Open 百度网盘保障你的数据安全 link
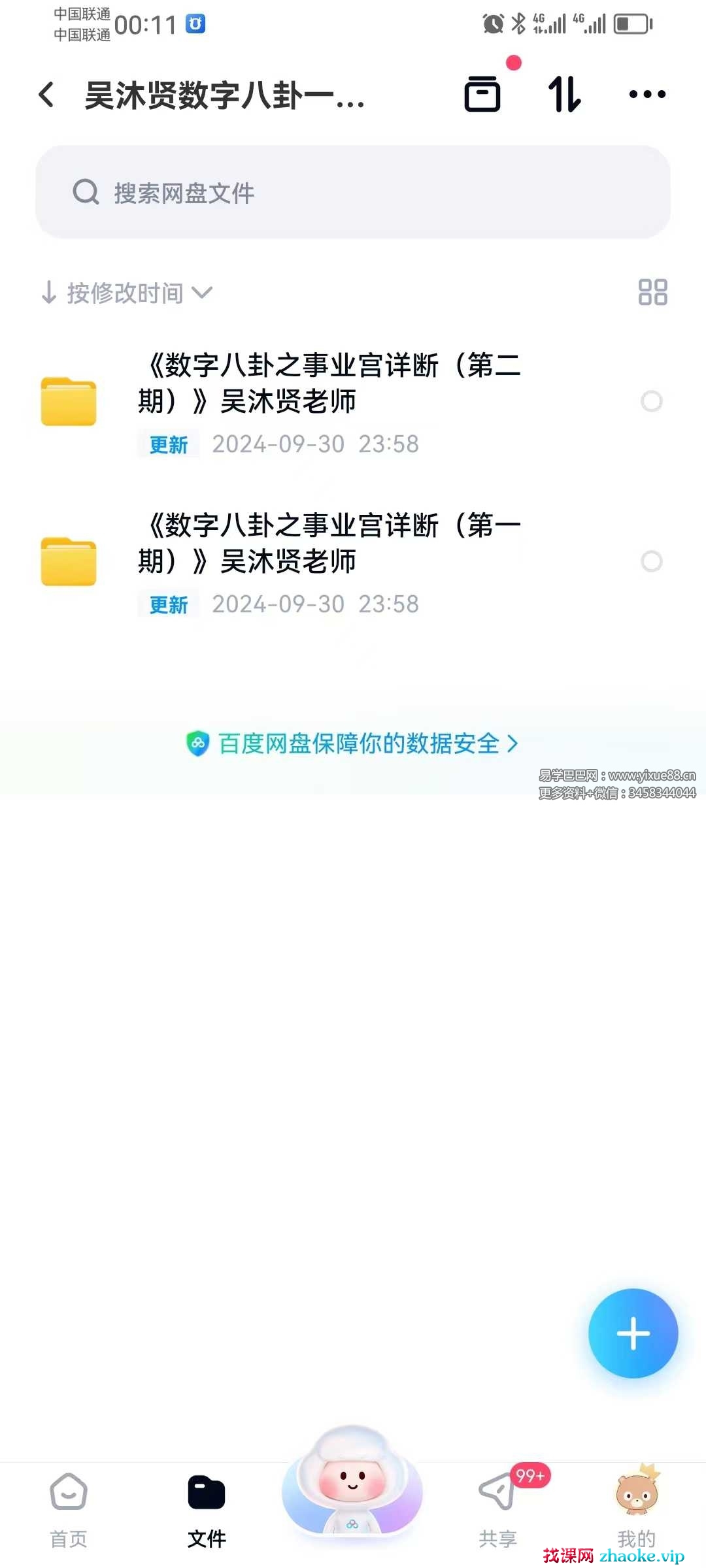The width and height of the screenshot is (706, 1568). coord(353,743)
